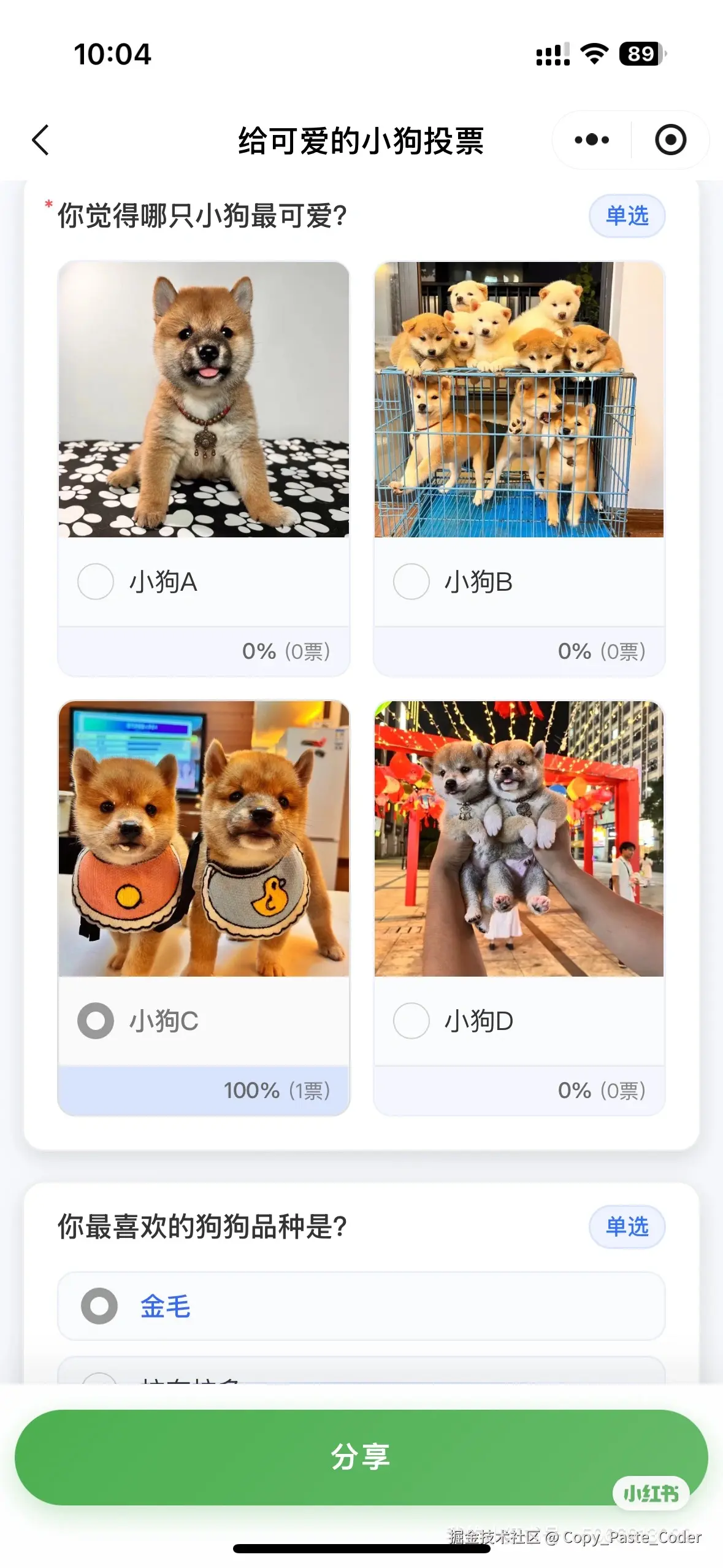The image size is (723, 1568).
Task: Choose the 小狗C radio option
Action: click(x=96, y=1021)
